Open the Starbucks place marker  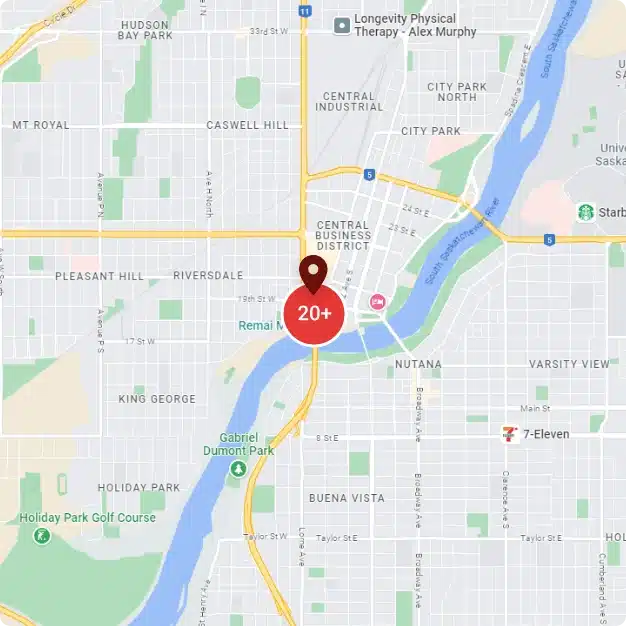point(586,212)
